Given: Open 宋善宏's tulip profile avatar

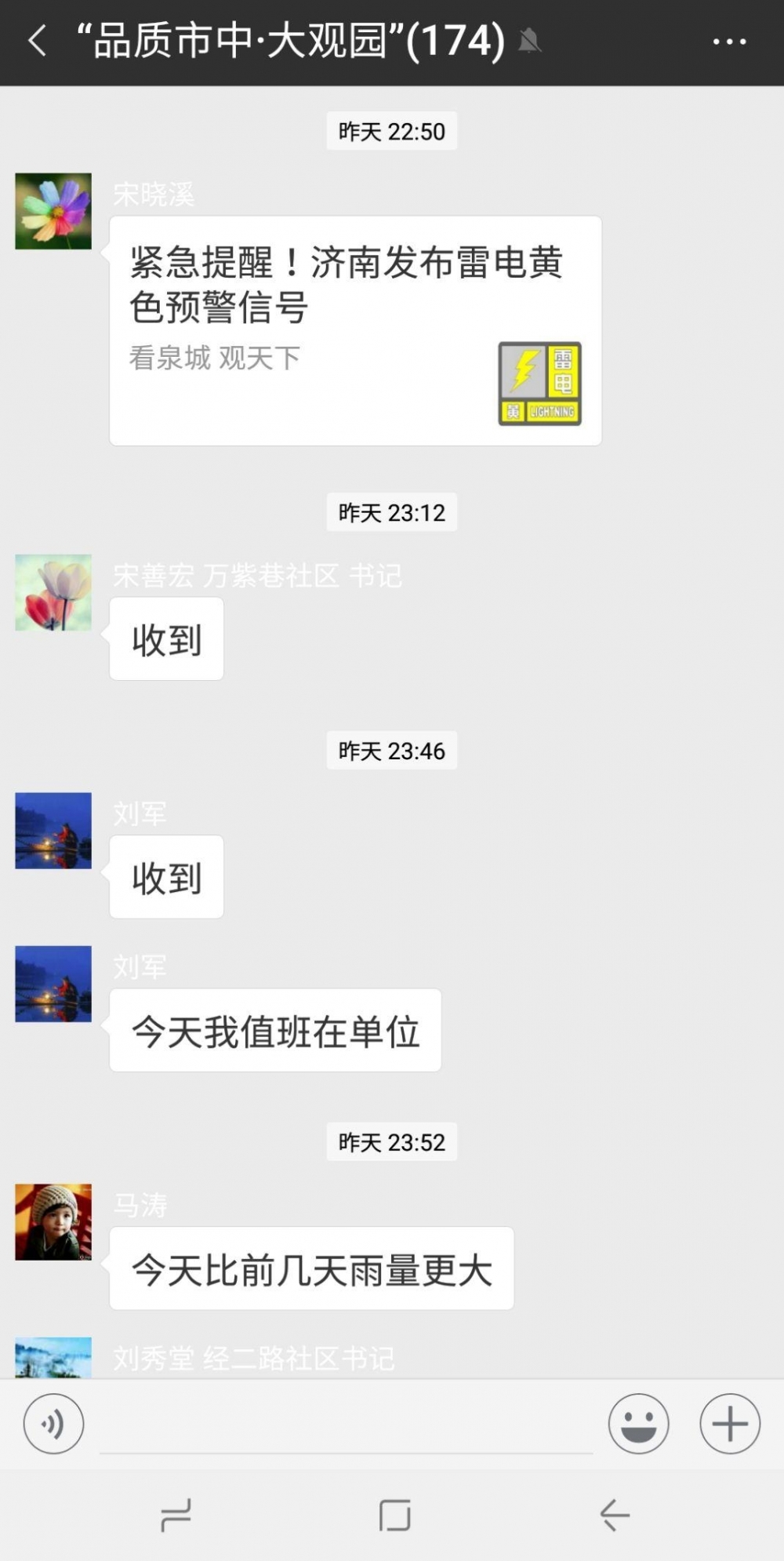Looking at the screenshot, I should coord(53,592).
